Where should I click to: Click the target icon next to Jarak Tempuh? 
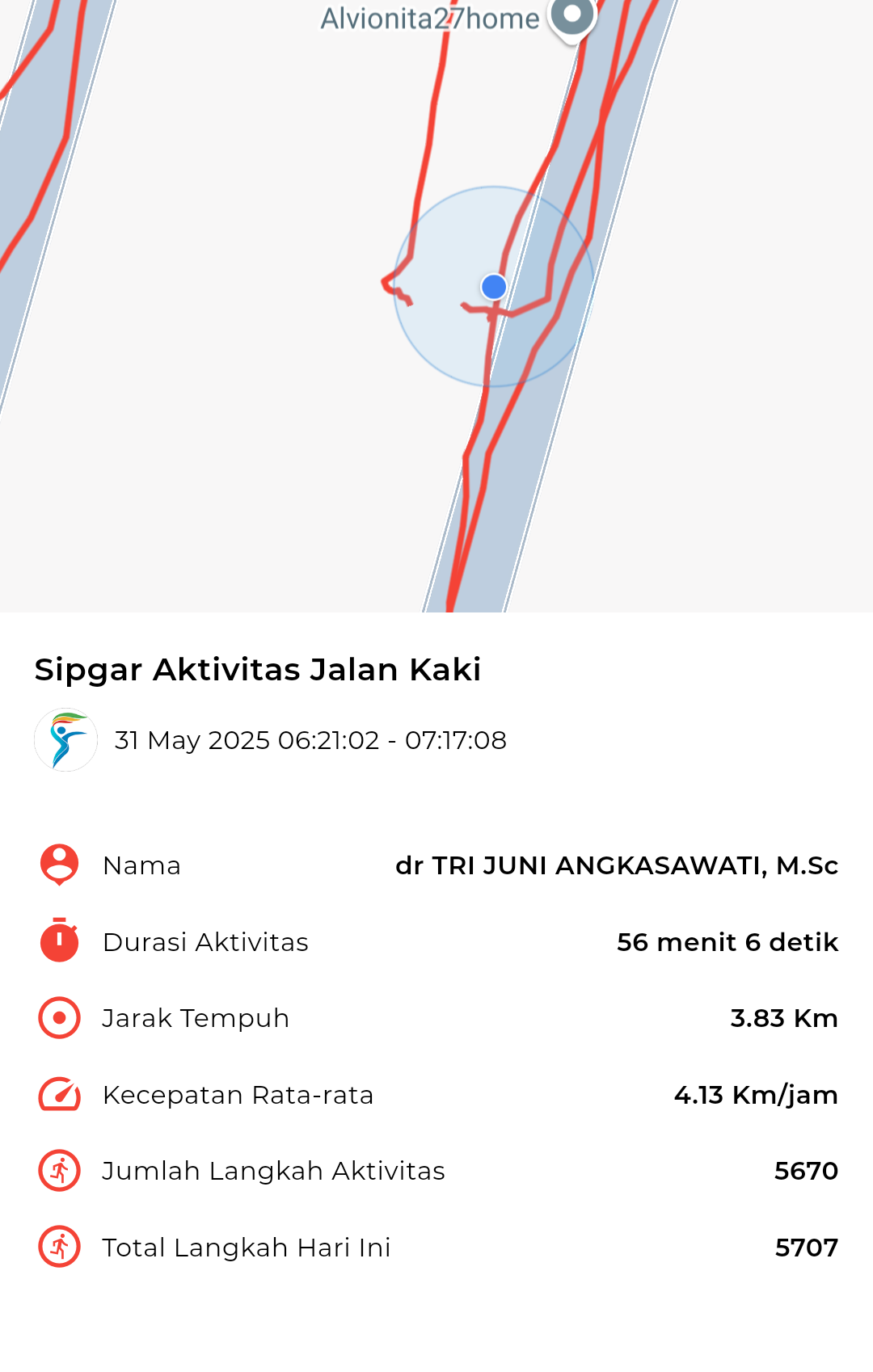click(58, 1017)
